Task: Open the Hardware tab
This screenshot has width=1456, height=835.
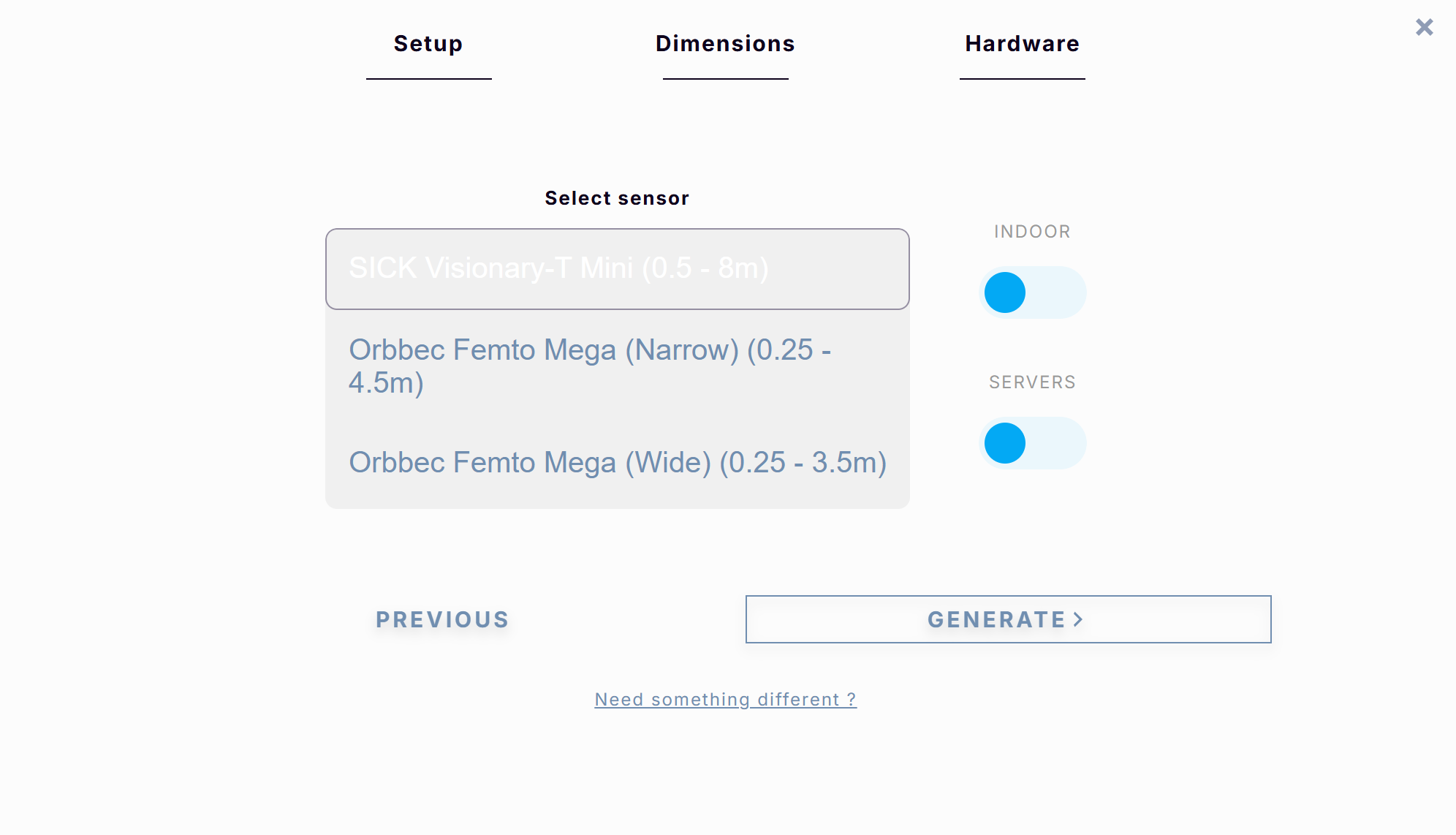Action: (1022, 44)
